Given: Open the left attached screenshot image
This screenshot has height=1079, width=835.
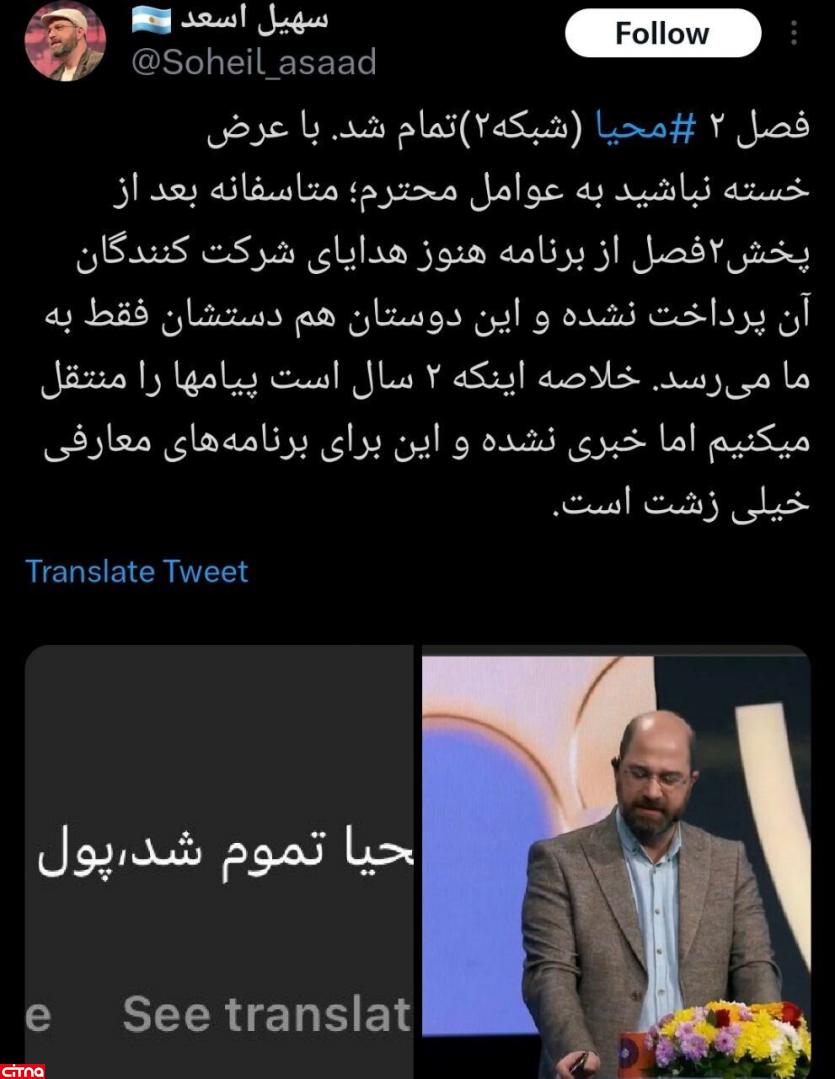Looking at the screenshot, I should tap(218, 860).
